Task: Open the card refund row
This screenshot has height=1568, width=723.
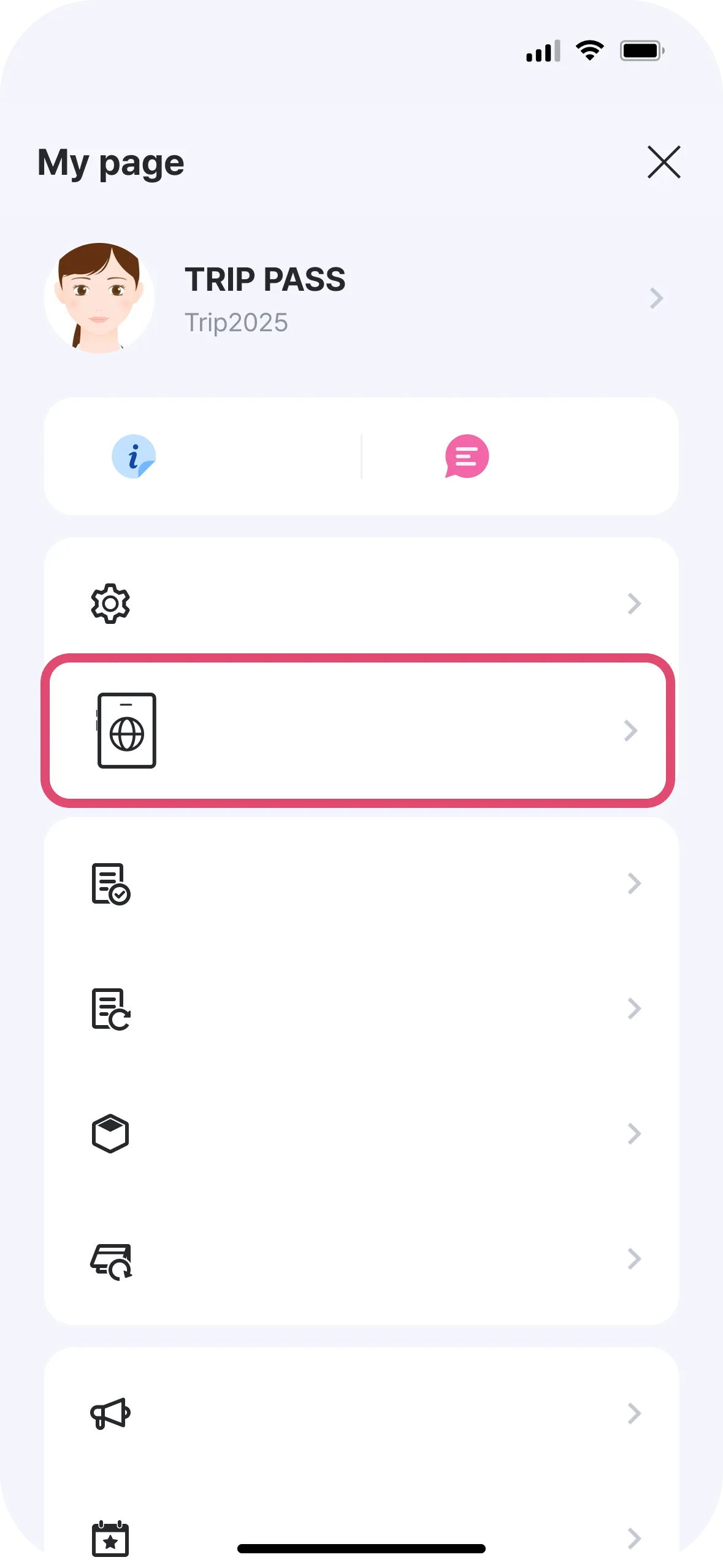Action: pyautogui.click(x=361, y=1259)
